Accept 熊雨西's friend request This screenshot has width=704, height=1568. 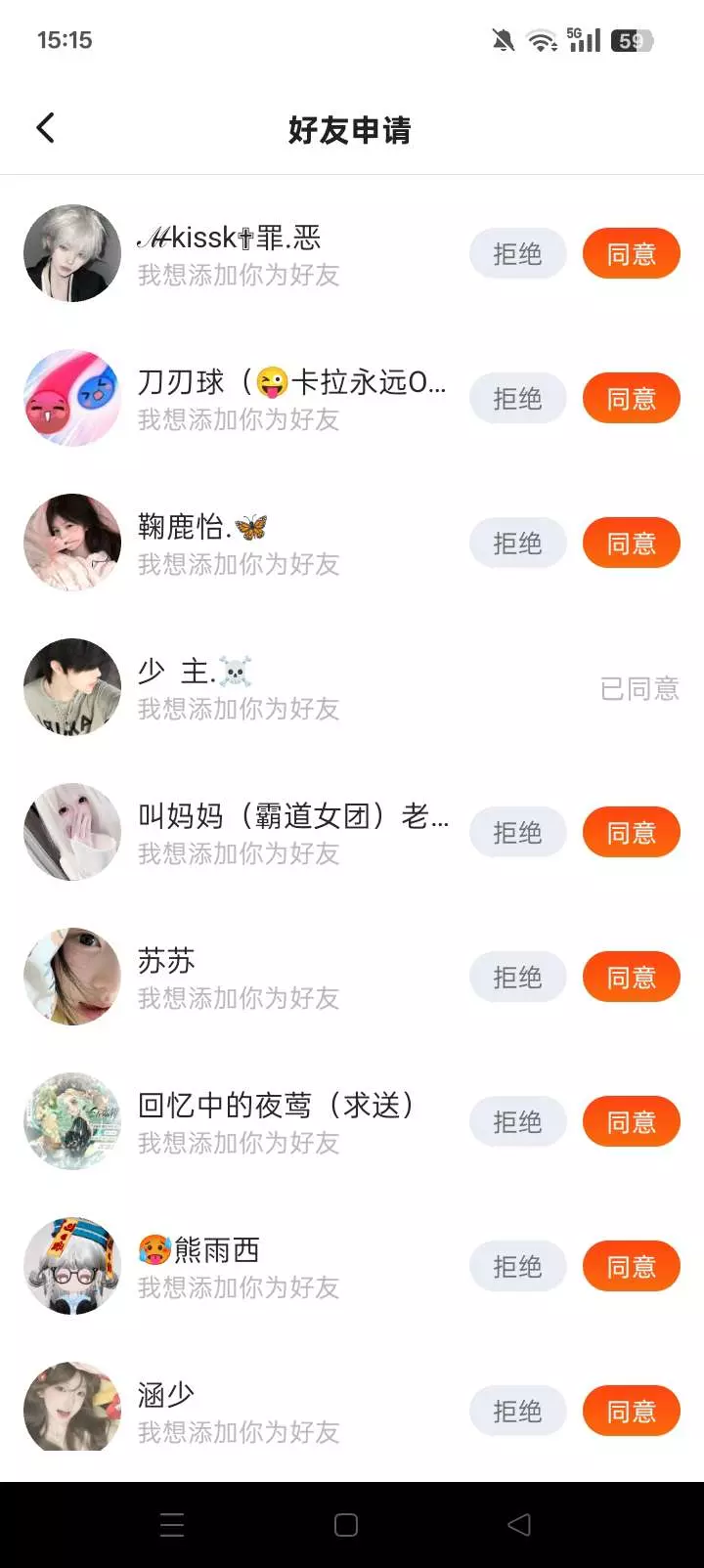631,1267
